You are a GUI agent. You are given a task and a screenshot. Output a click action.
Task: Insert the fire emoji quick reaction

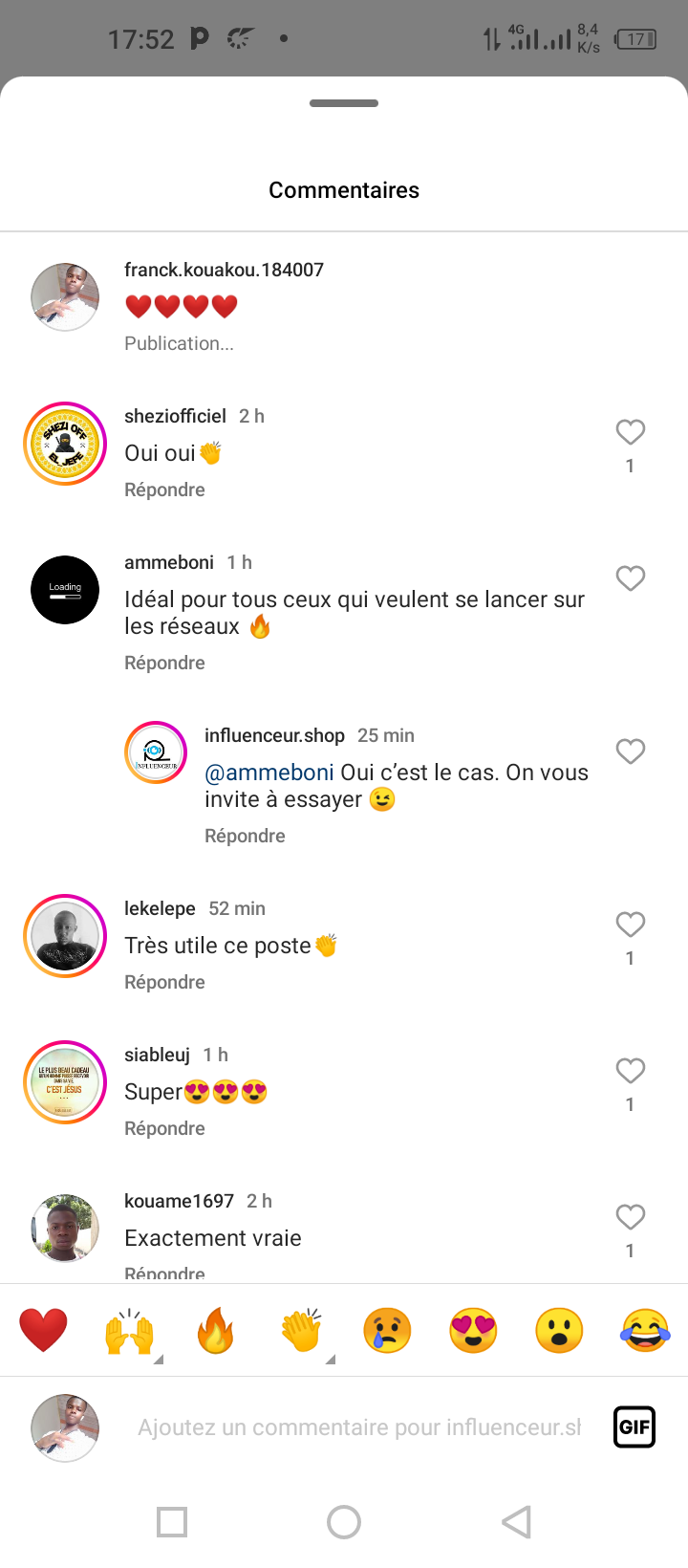click(x=215, y=1330)
